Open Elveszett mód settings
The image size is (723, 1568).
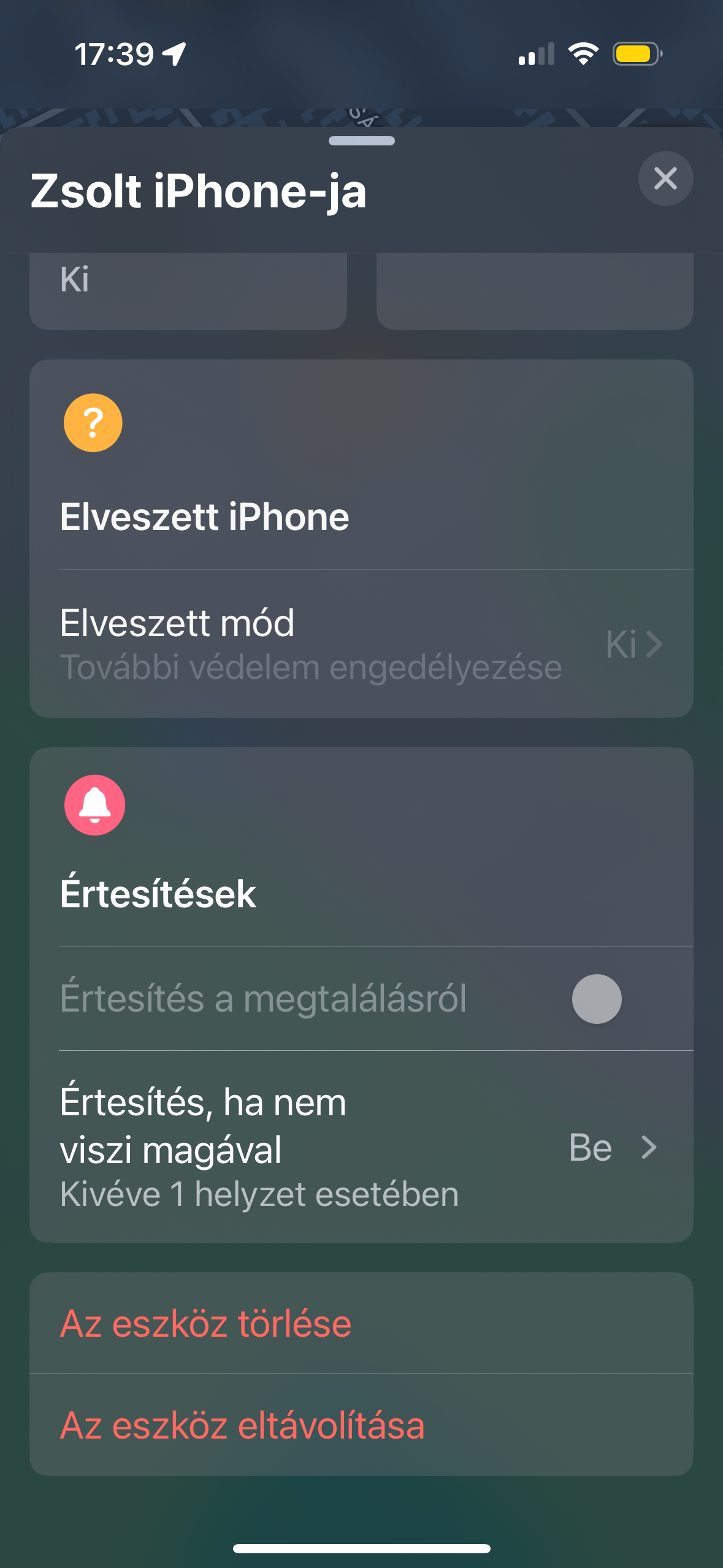(x=361, y=644)
